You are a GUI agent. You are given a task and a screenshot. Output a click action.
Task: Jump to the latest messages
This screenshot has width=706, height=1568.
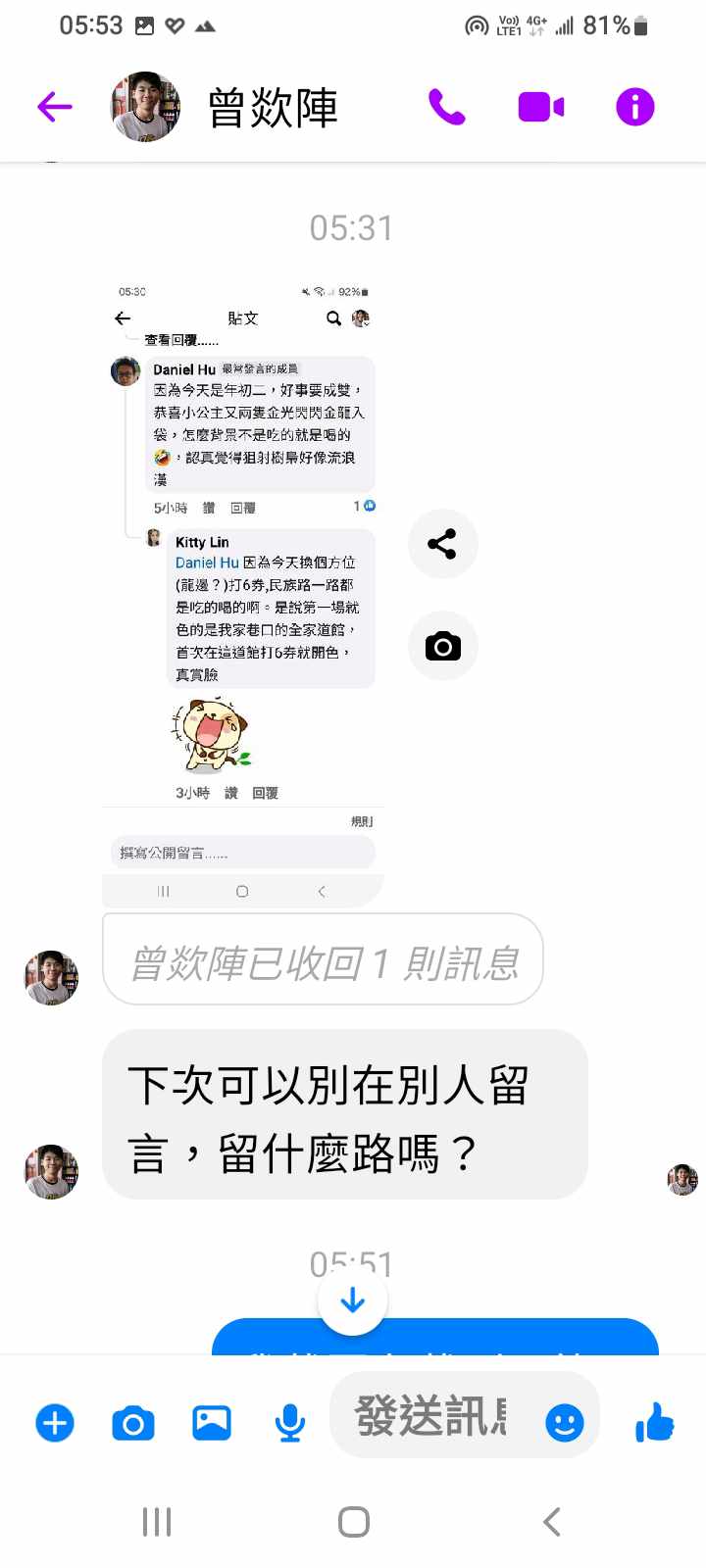click(352, 1300)
